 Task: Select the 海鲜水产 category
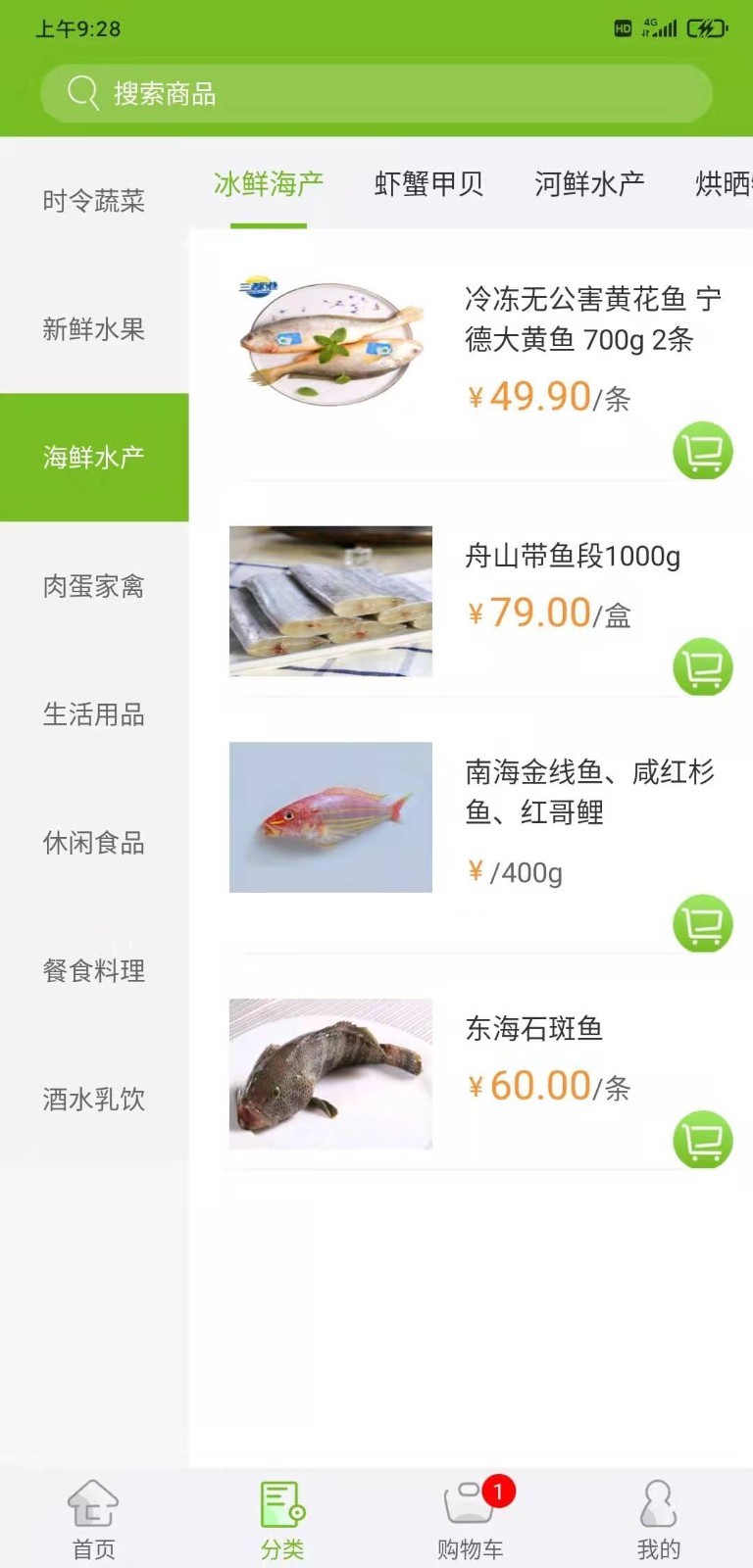pos(94,458)
